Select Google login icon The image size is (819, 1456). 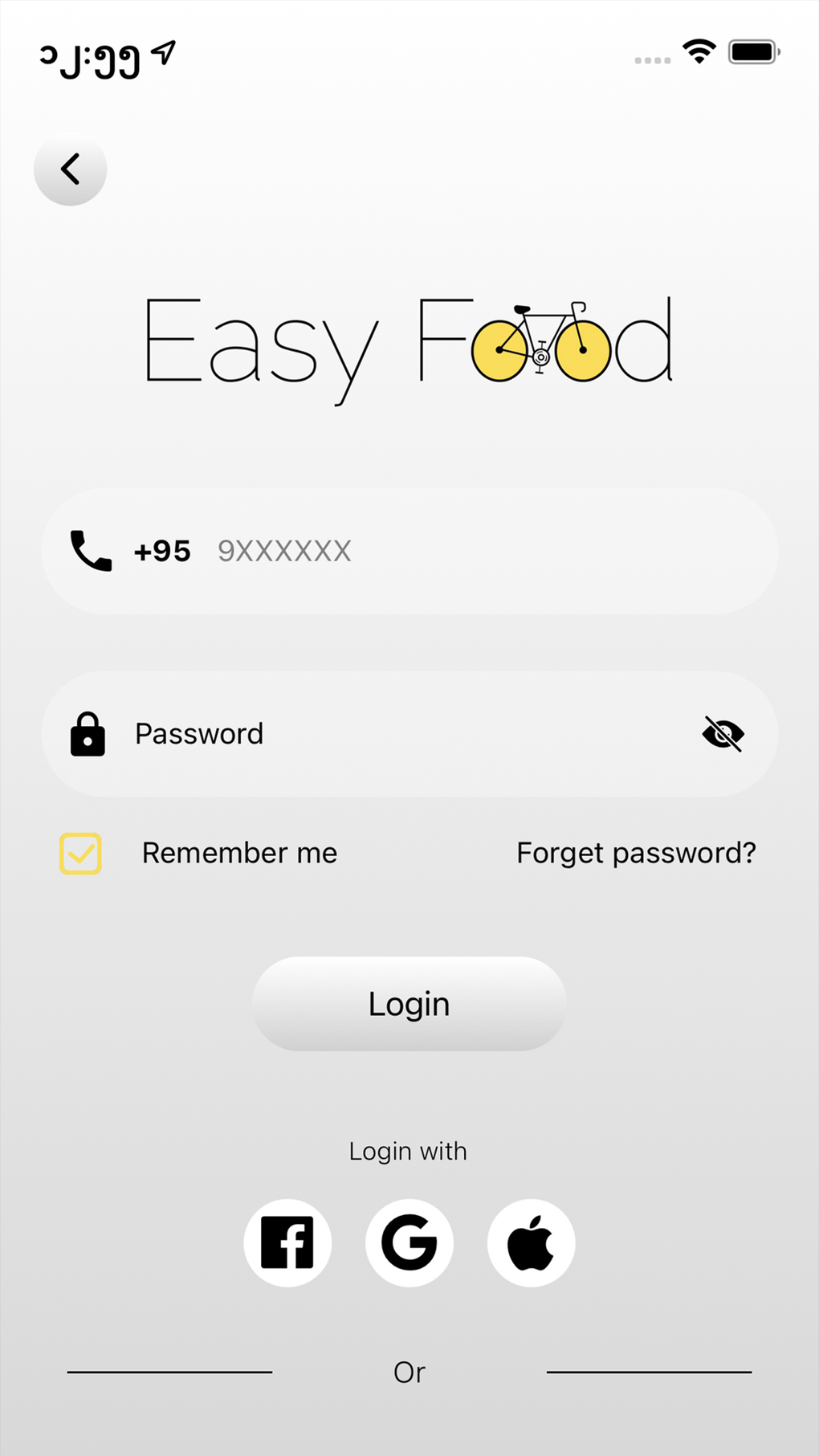[409, 1242]
